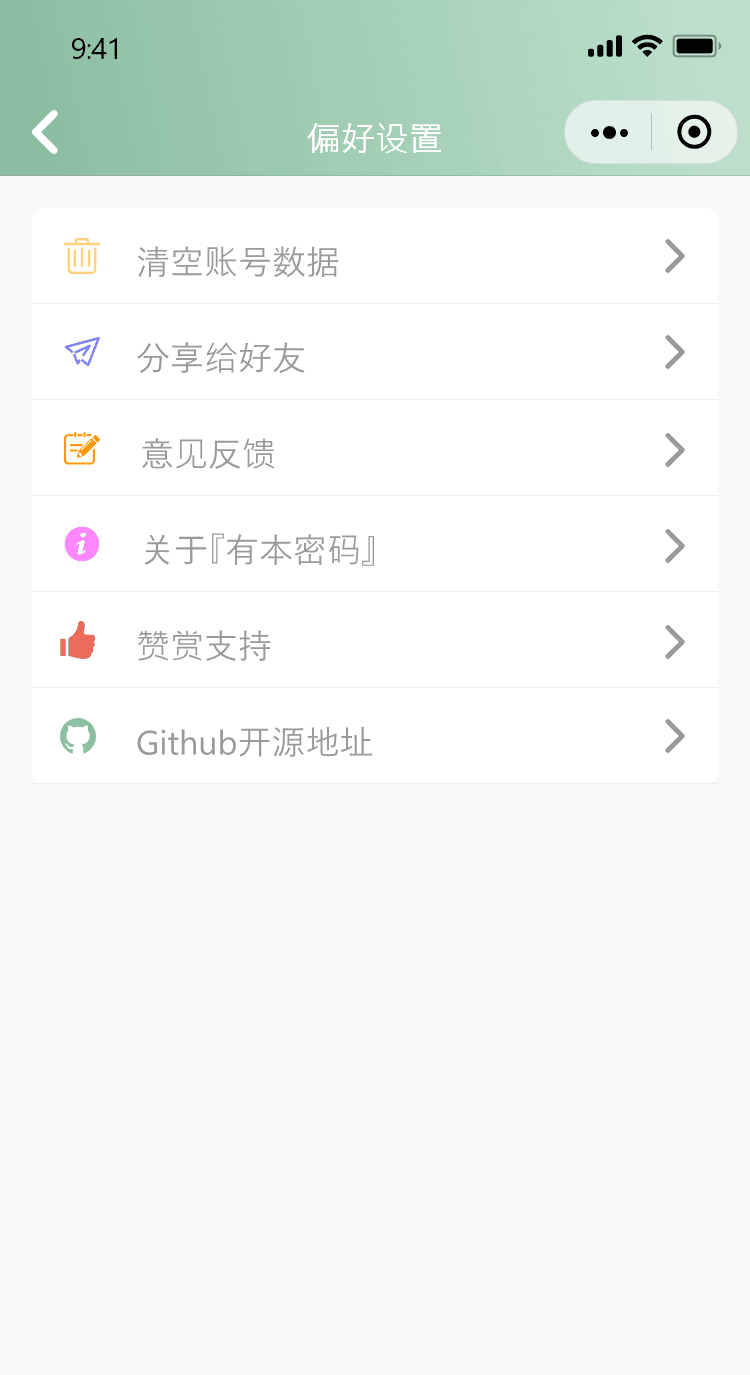Open 意见反馈 feedback row
The width and height of the screenshot is (750, 1375).
[375, 448]
